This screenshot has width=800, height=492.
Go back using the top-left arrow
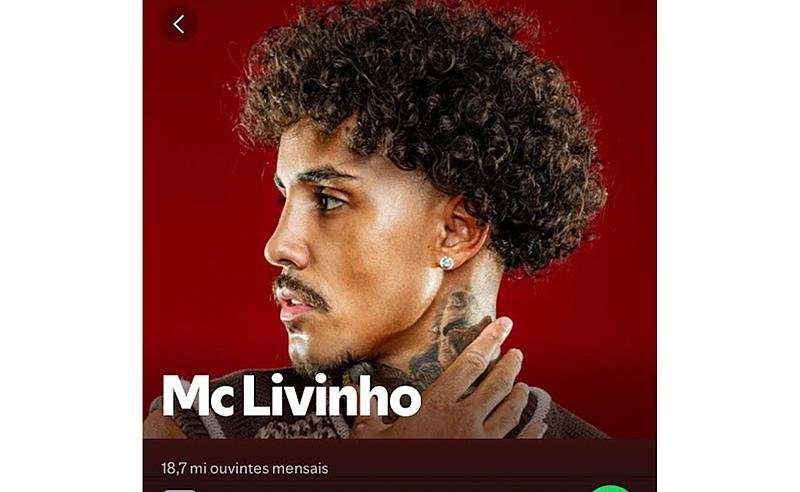coord(179,24)
